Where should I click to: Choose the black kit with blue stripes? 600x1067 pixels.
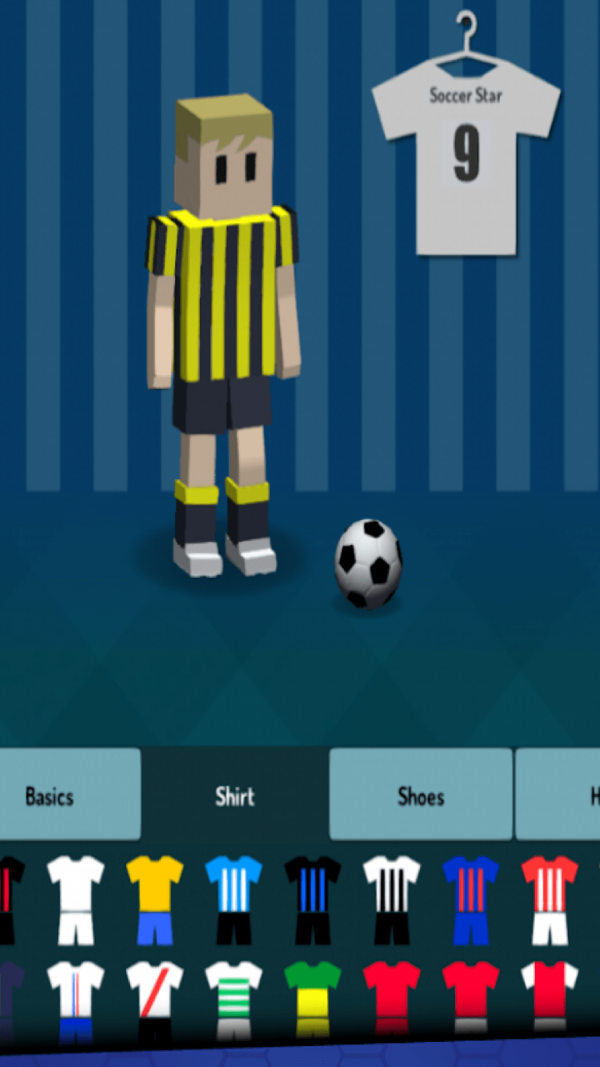click(x=312, y=898)
